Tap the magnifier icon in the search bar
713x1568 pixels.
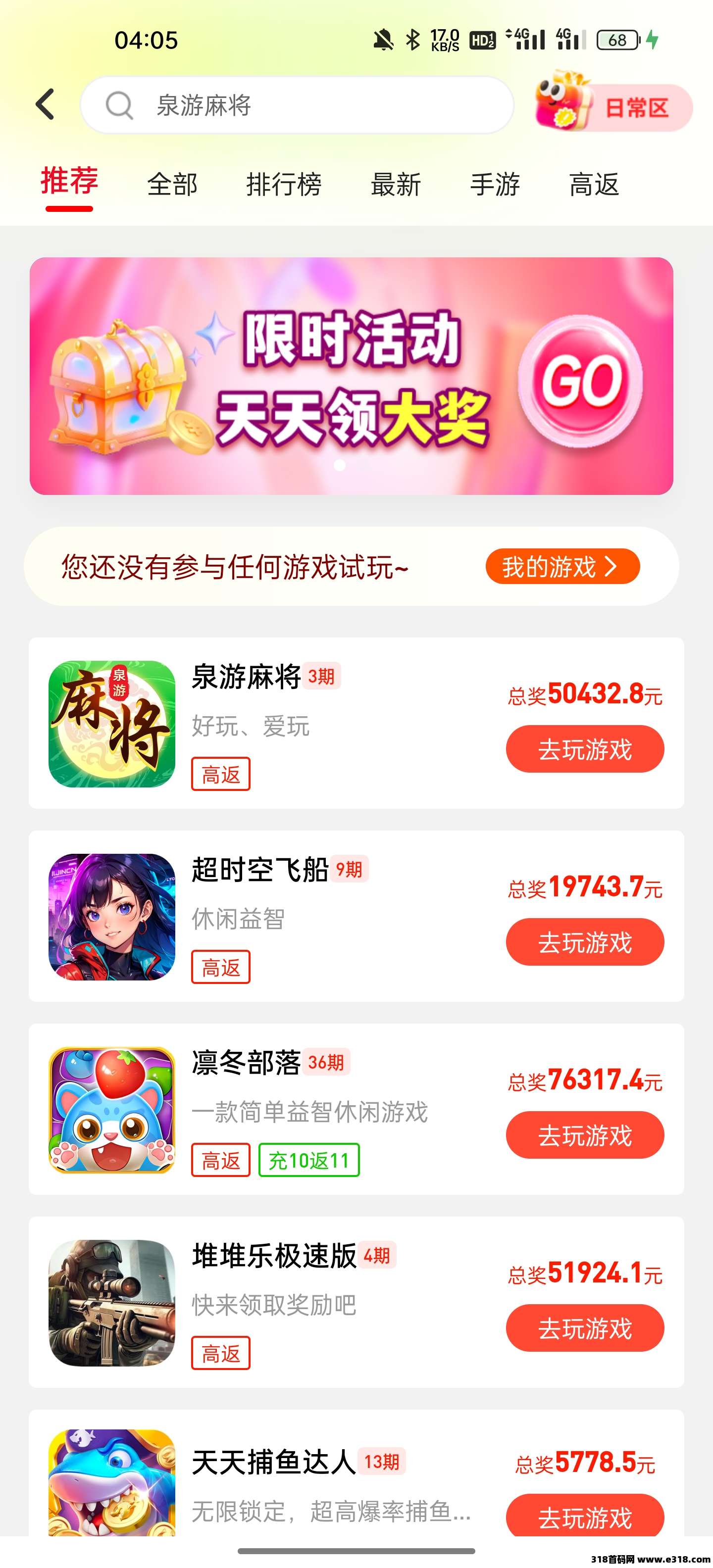(x=119, y=105)
